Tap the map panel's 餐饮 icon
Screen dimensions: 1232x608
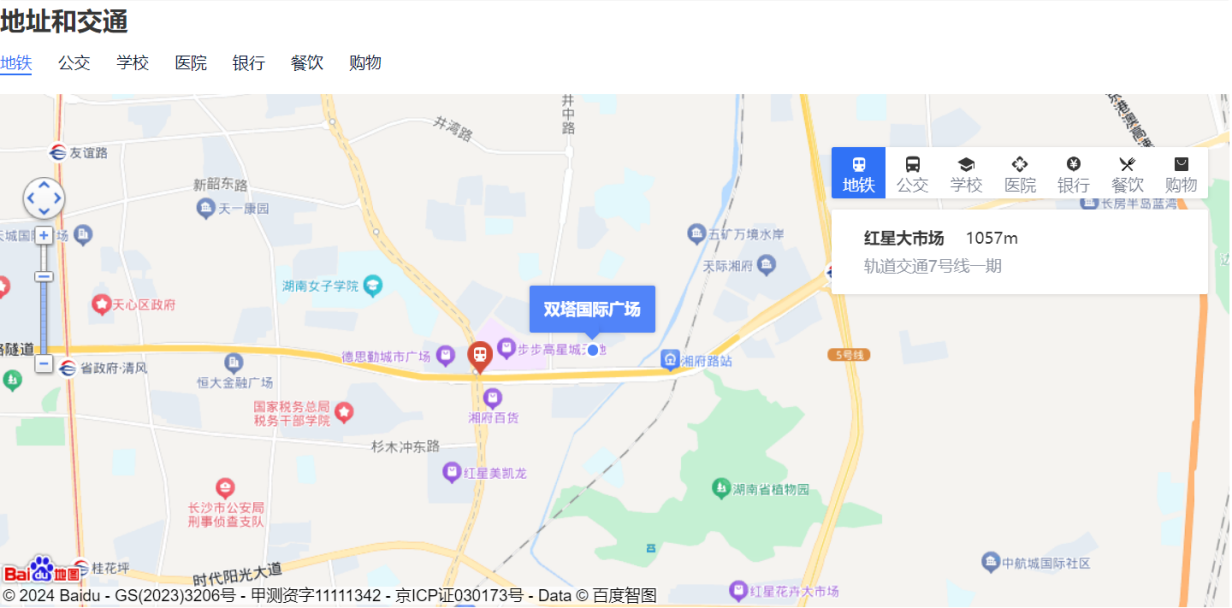click(1127, 173)
